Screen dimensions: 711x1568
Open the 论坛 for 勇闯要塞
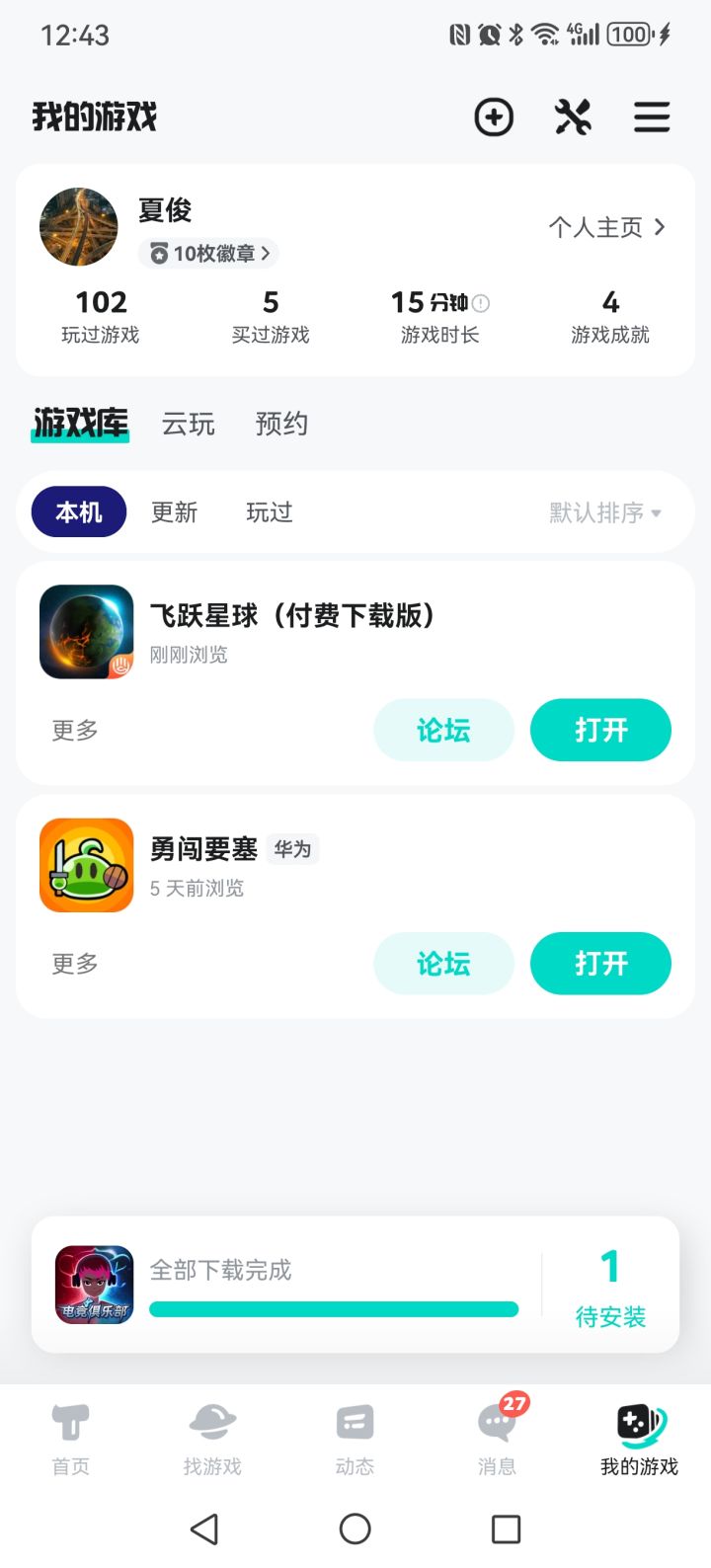[x=443, y=964]
